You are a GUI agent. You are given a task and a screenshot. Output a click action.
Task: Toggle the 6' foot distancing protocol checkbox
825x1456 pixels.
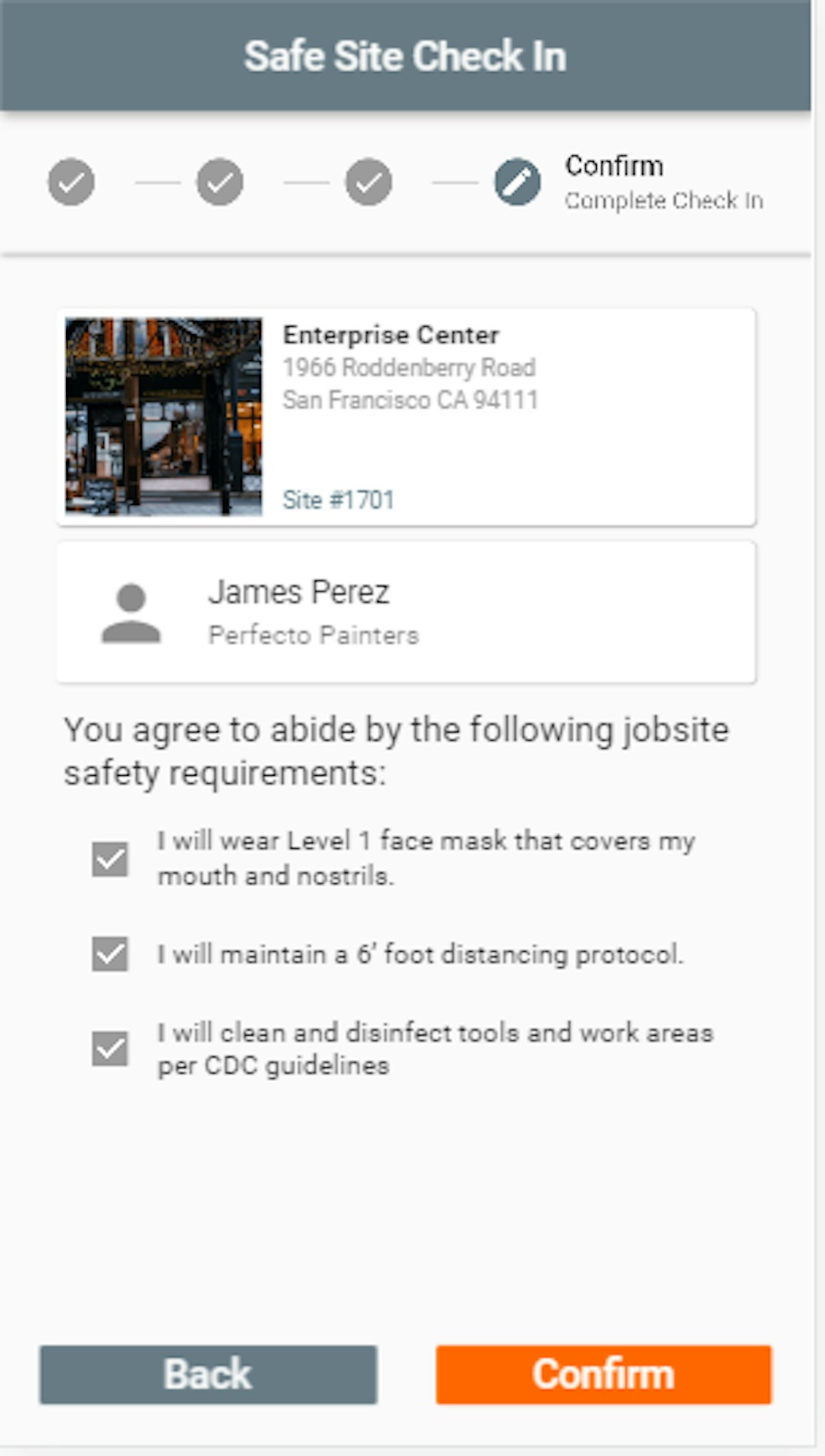click(110, 955)
